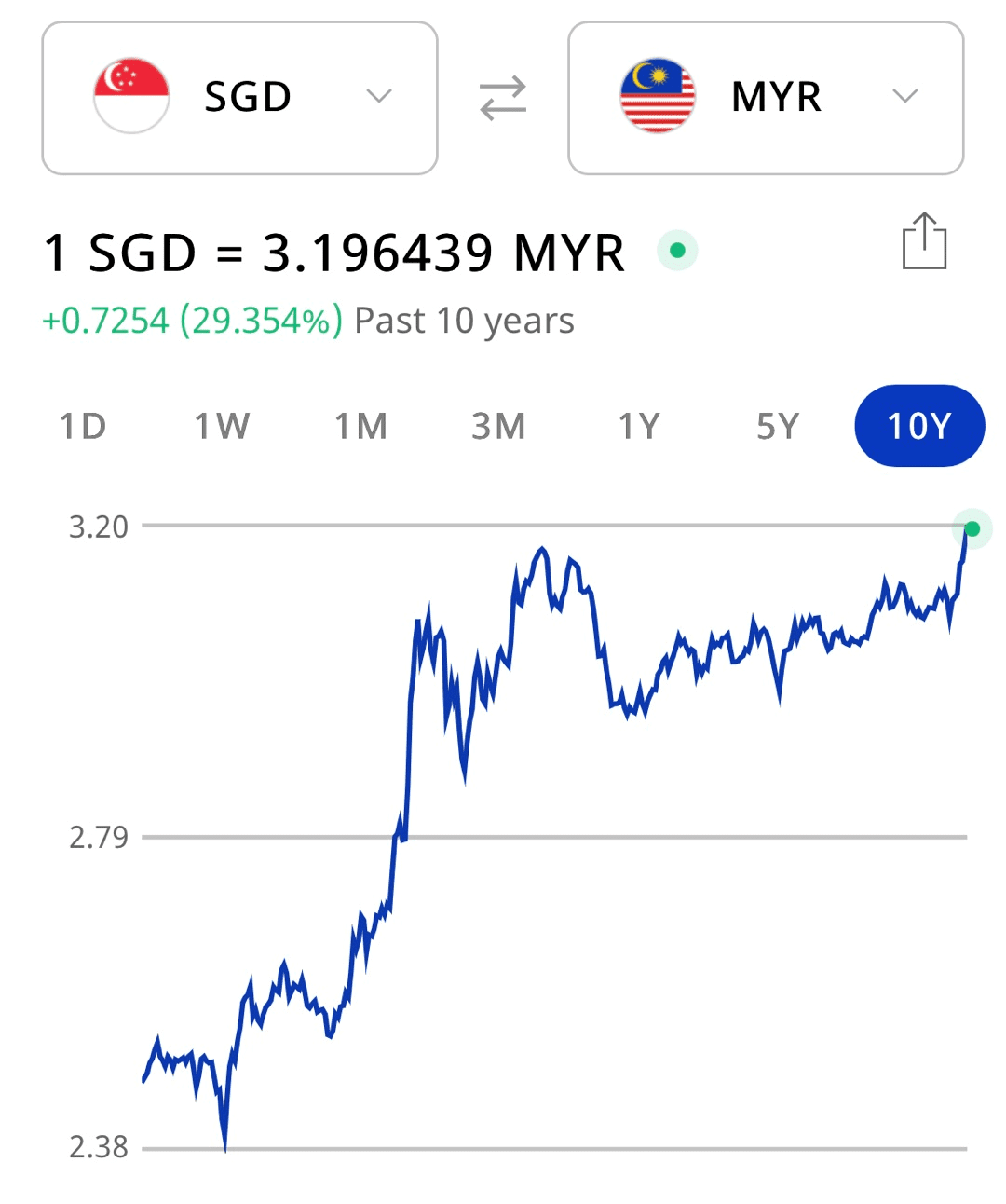The image size is (1006, 1204).
Task: Click the MYR currency selector box
Action: click(766, 97)
